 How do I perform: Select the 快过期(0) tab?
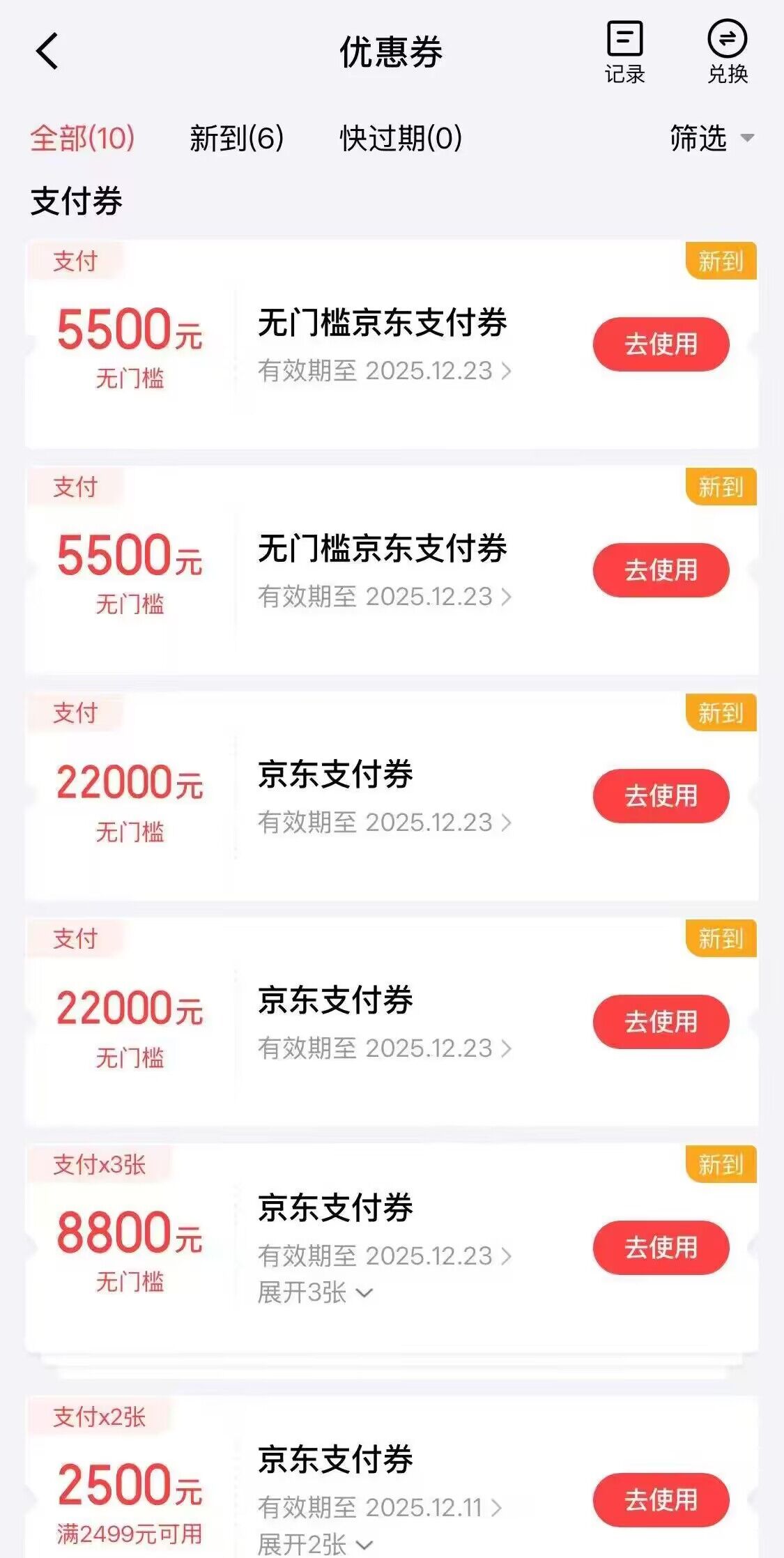[x=401, y=138]
